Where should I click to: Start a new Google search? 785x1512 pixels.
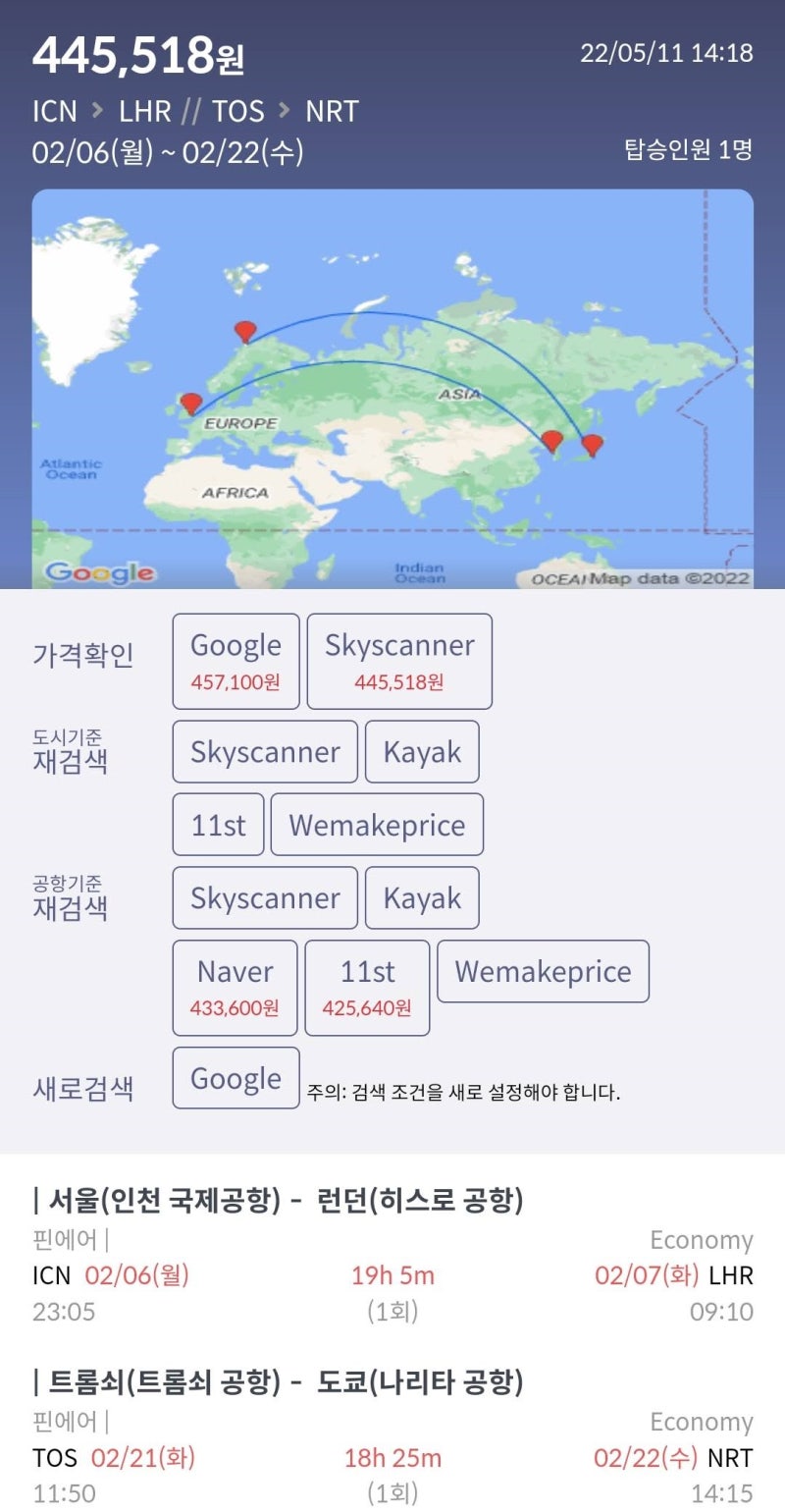235,1077
